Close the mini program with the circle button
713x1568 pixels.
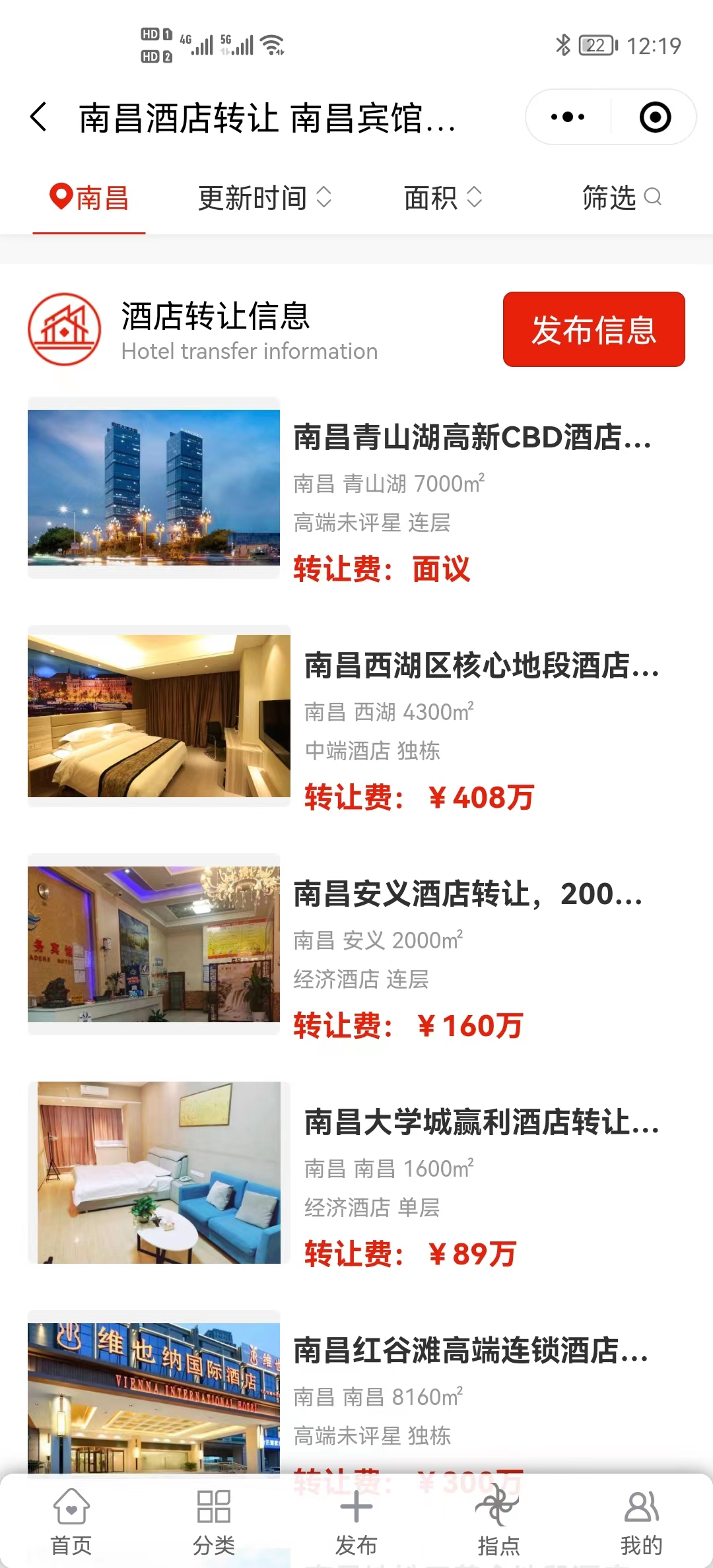click(x=655, y=117)
